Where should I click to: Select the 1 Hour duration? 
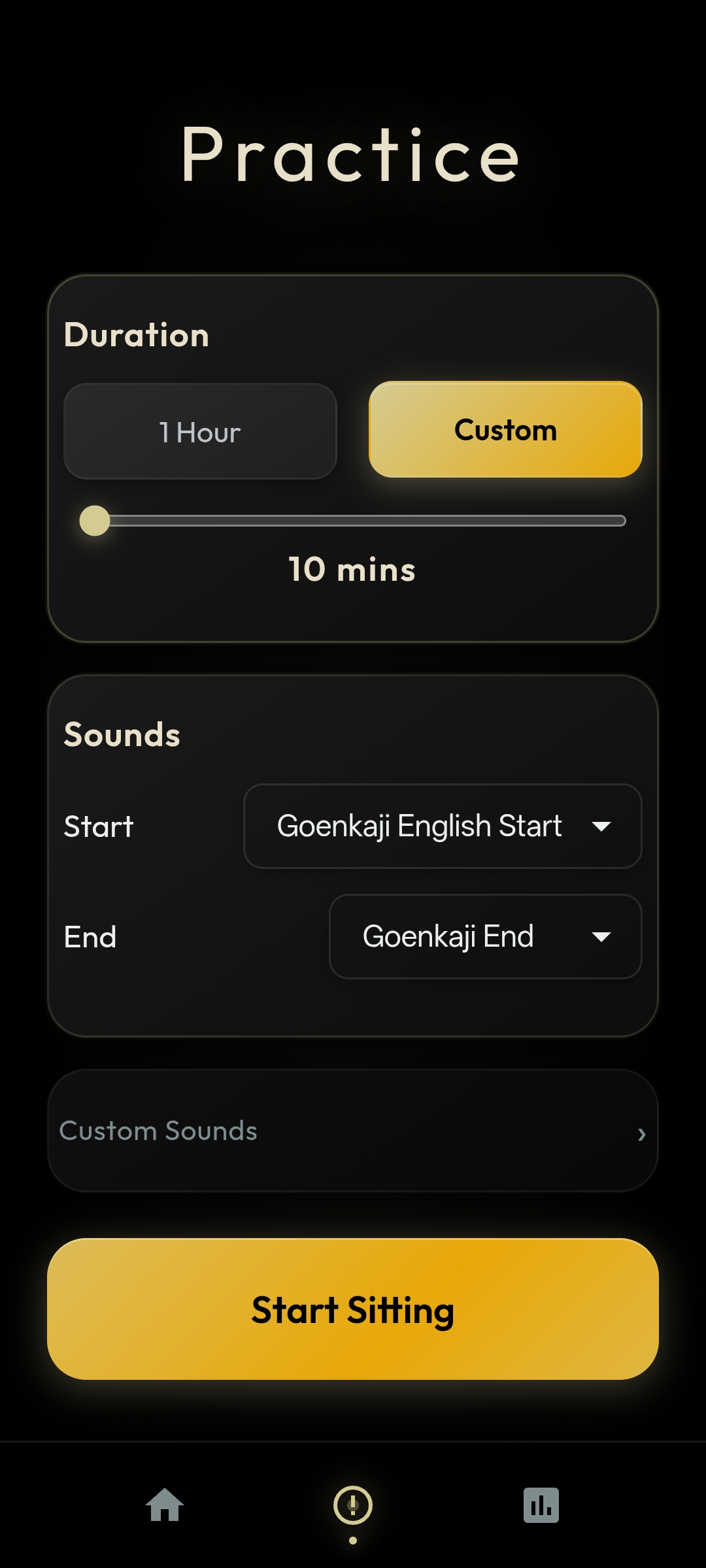(x=200, y=432)
